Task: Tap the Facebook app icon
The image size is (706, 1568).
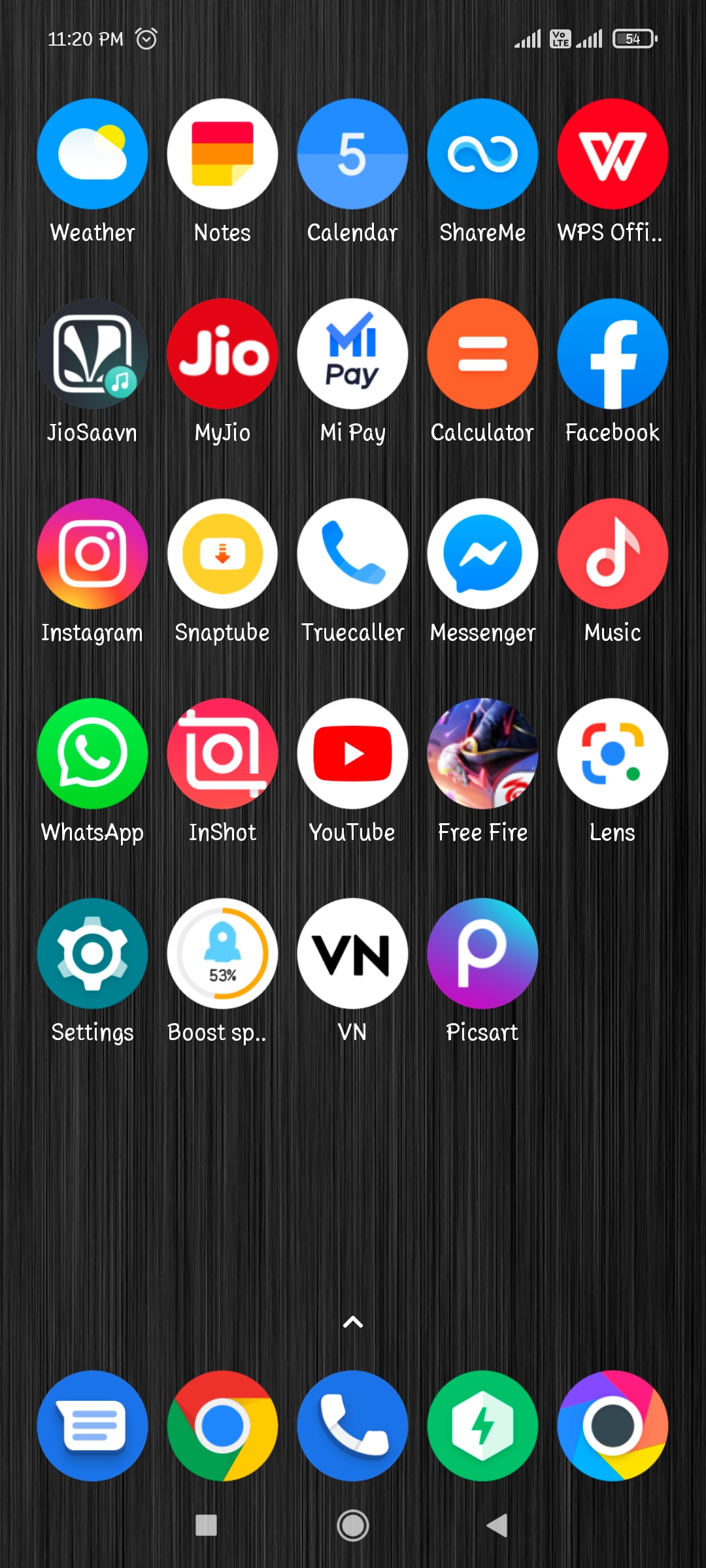Action: [x=613, y=354]
